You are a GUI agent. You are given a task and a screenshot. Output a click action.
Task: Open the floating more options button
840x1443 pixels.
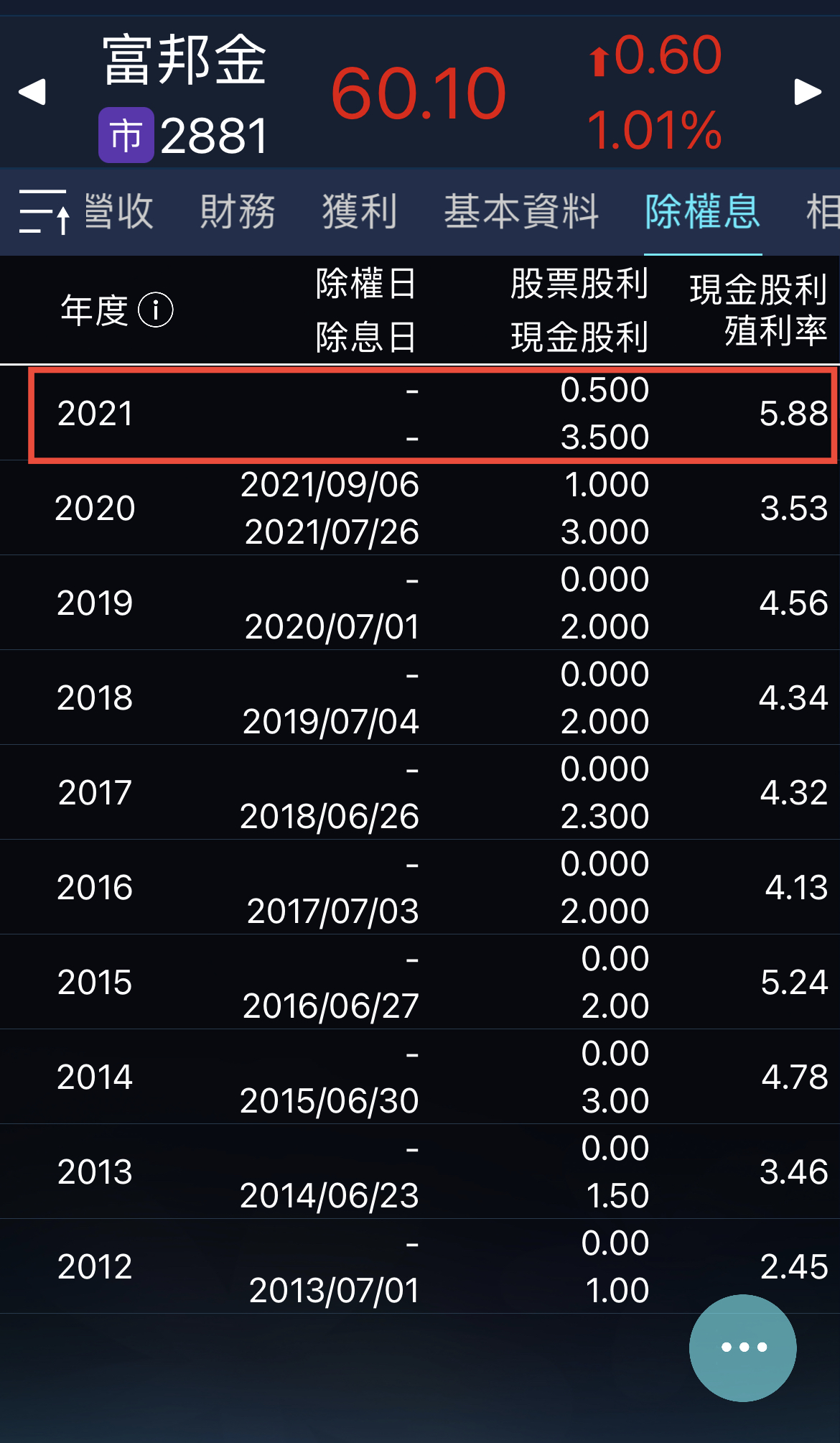pos(743,1347)
